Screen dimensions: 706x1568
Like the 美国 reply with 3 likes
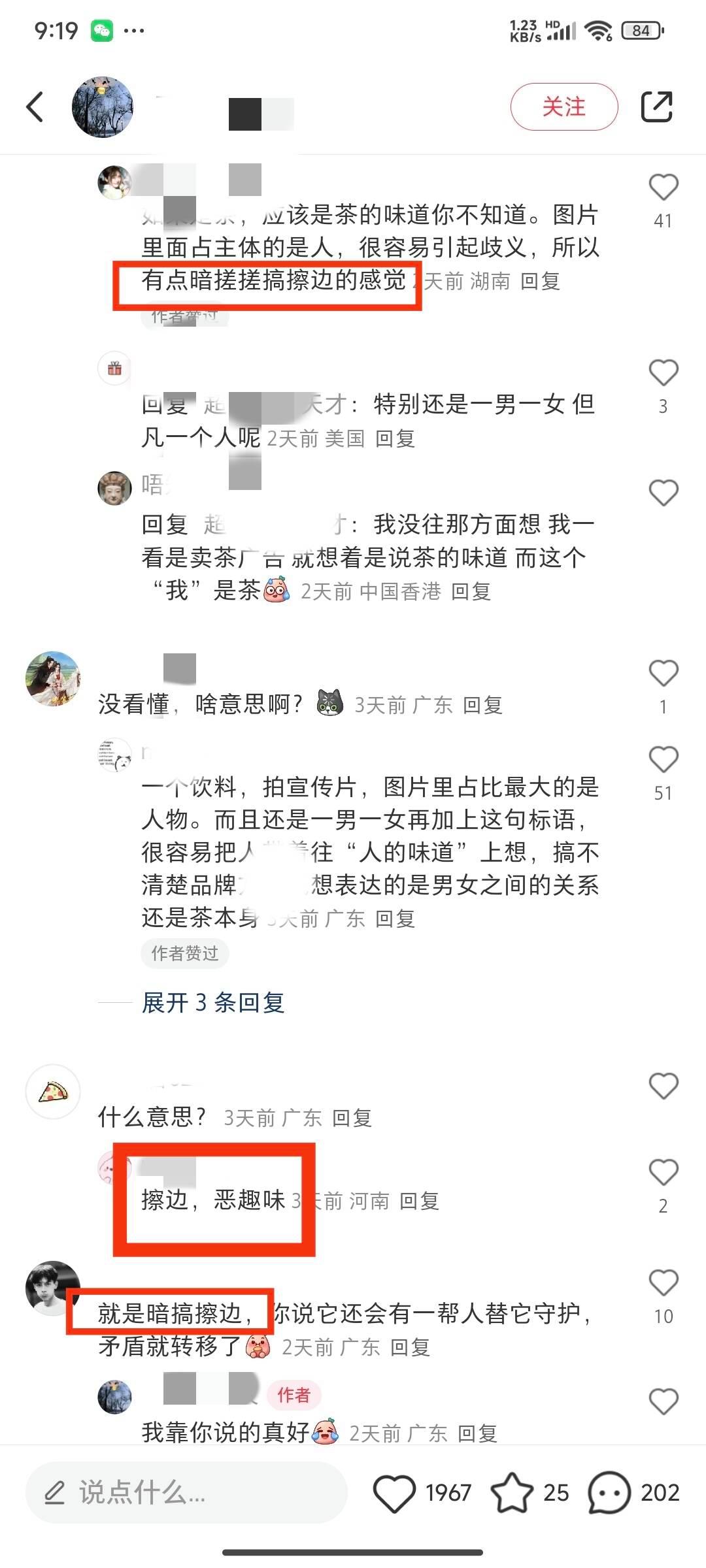(x=663, y=373)
